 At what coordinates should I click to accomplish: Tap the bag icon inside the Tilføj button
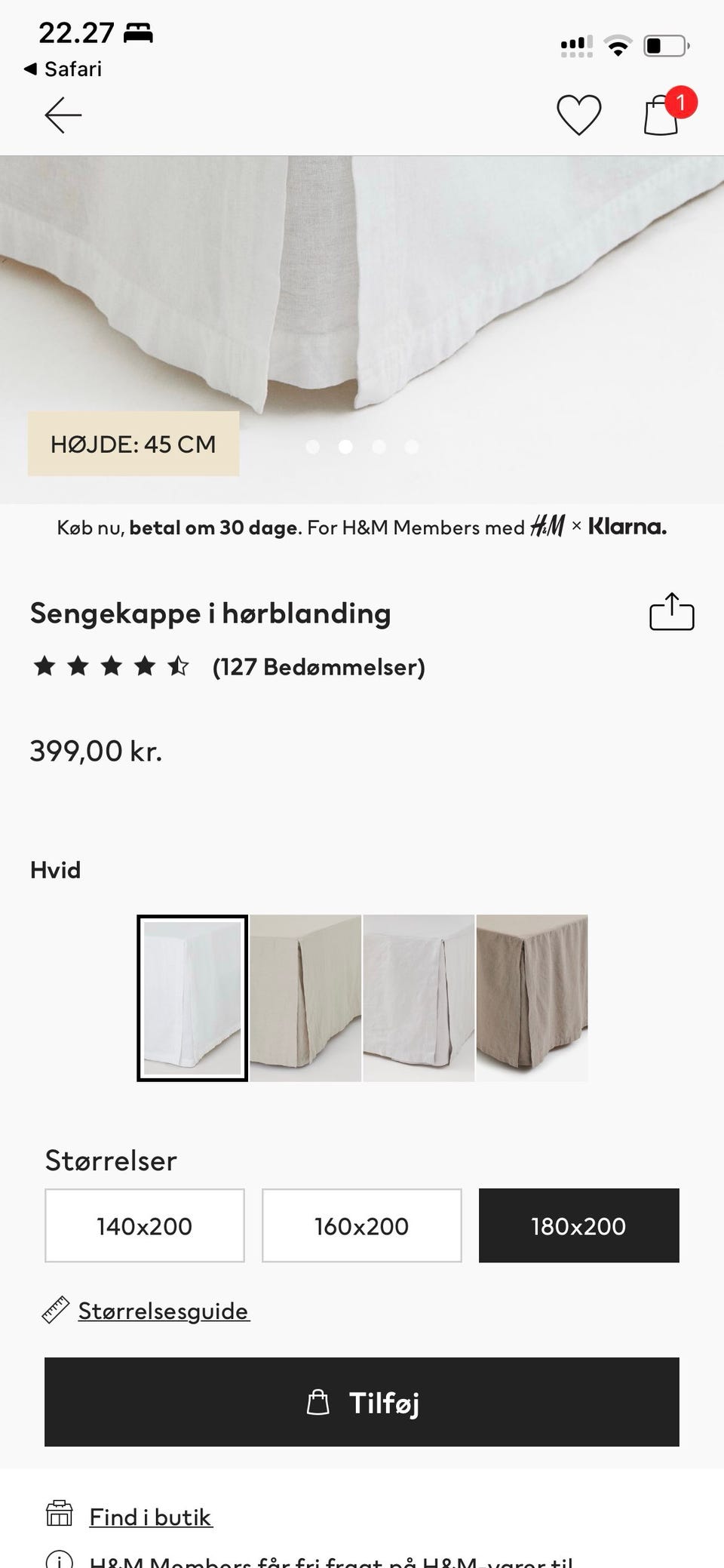(x=318, y=1402)
